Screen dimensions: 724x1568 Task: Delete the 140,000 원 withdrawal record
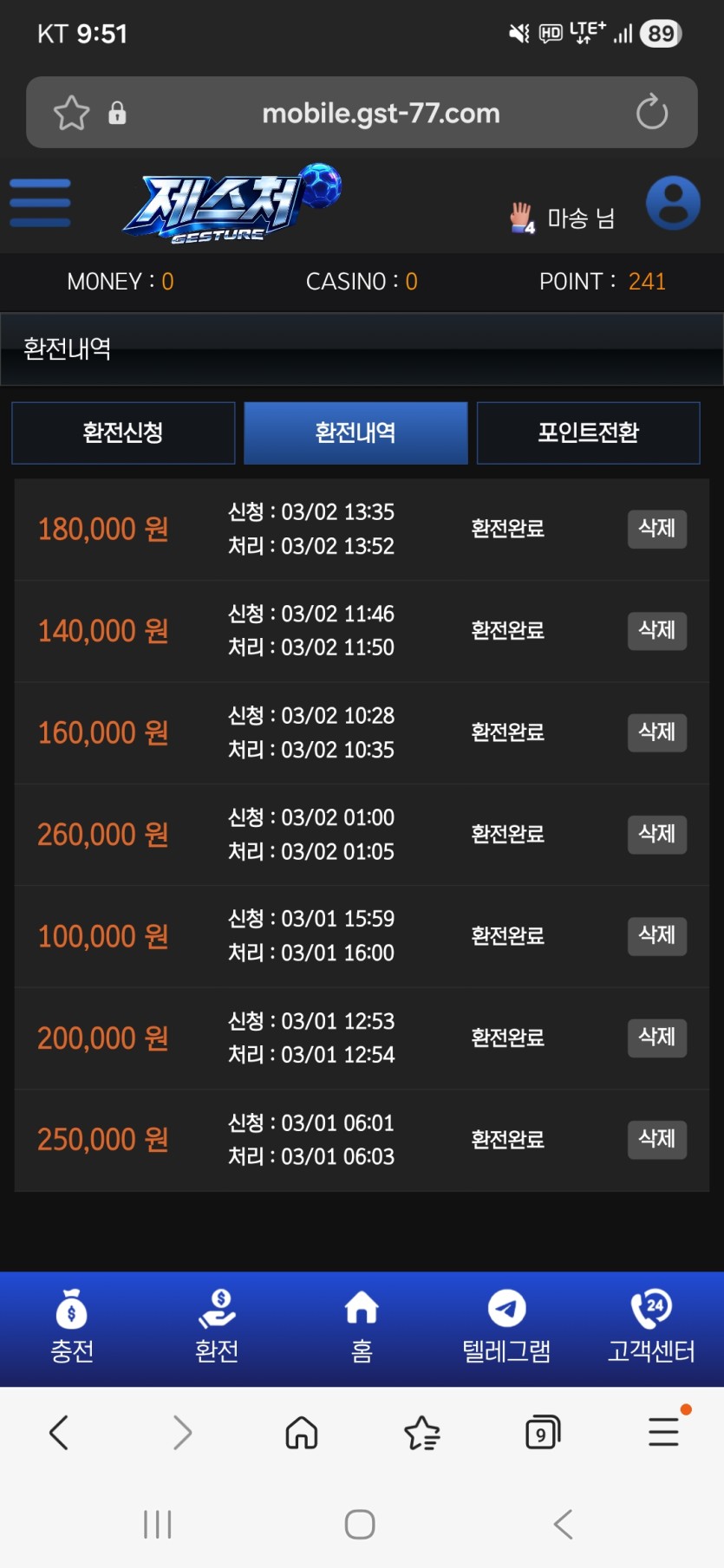click(x=656, y=630)
